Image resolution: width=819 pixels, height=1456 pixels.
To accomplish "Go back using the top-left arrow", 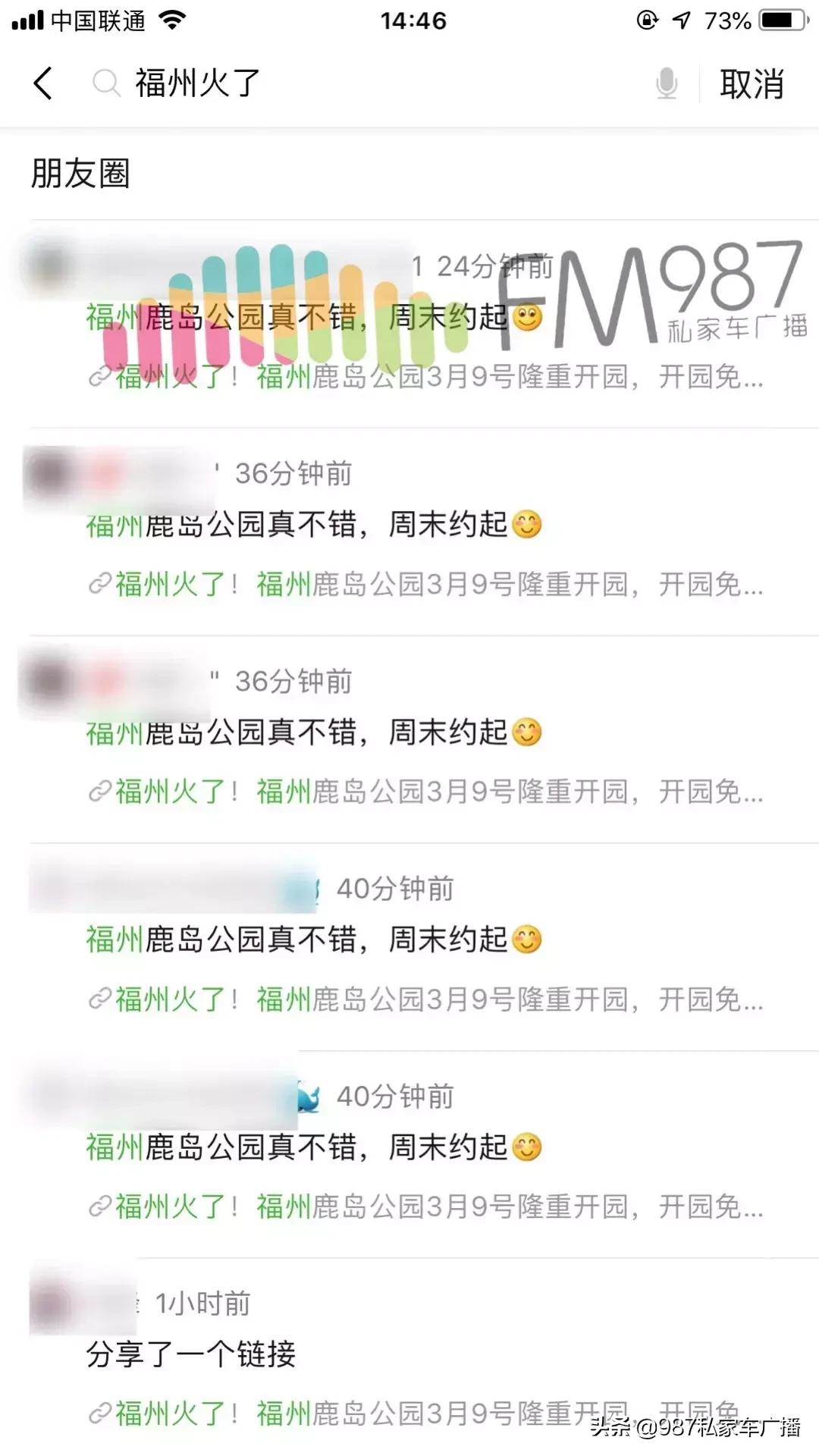I will pyautogui.click(x=43, y=83).
